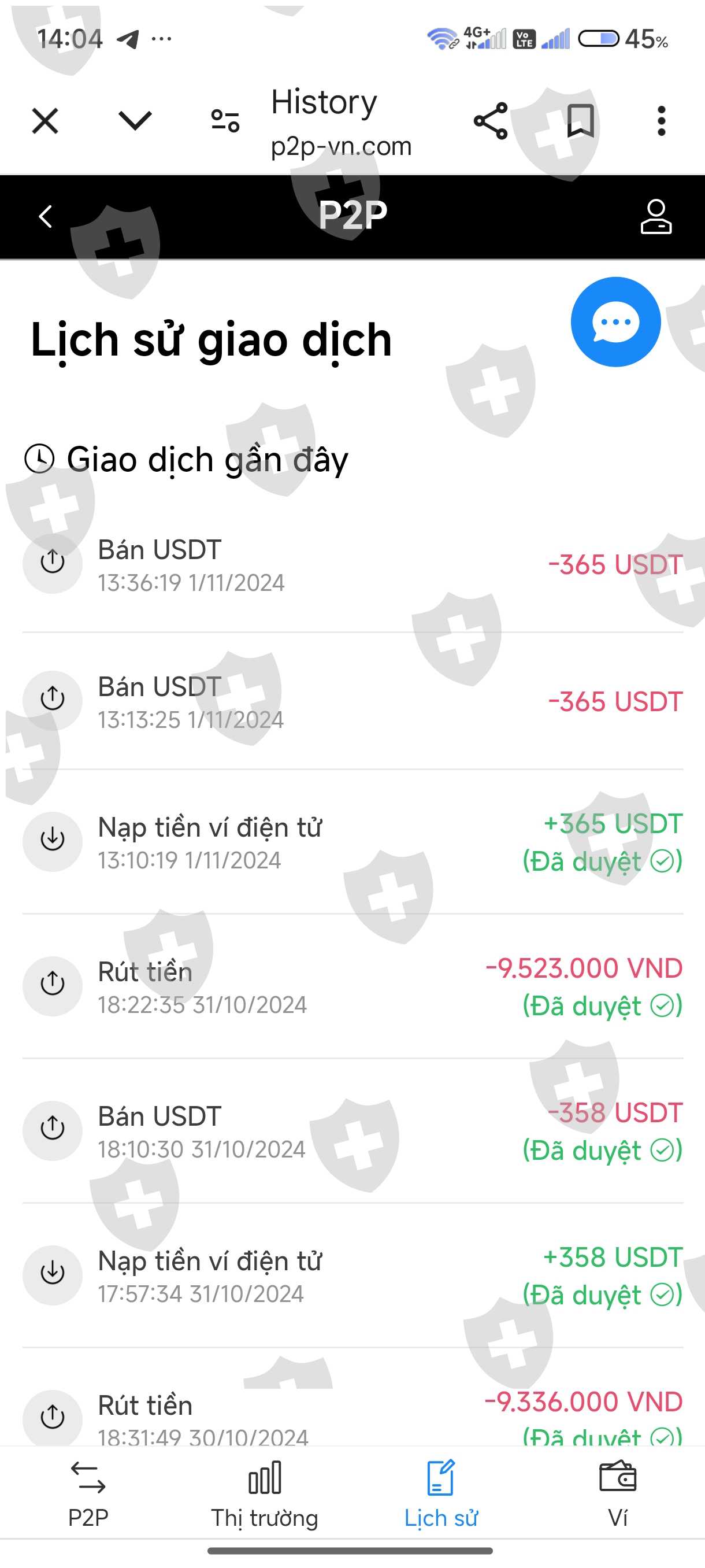The height and width of the screenshot is (1568, 705).
Task: Open the account profile icon
Action: (x=656, y=217)
